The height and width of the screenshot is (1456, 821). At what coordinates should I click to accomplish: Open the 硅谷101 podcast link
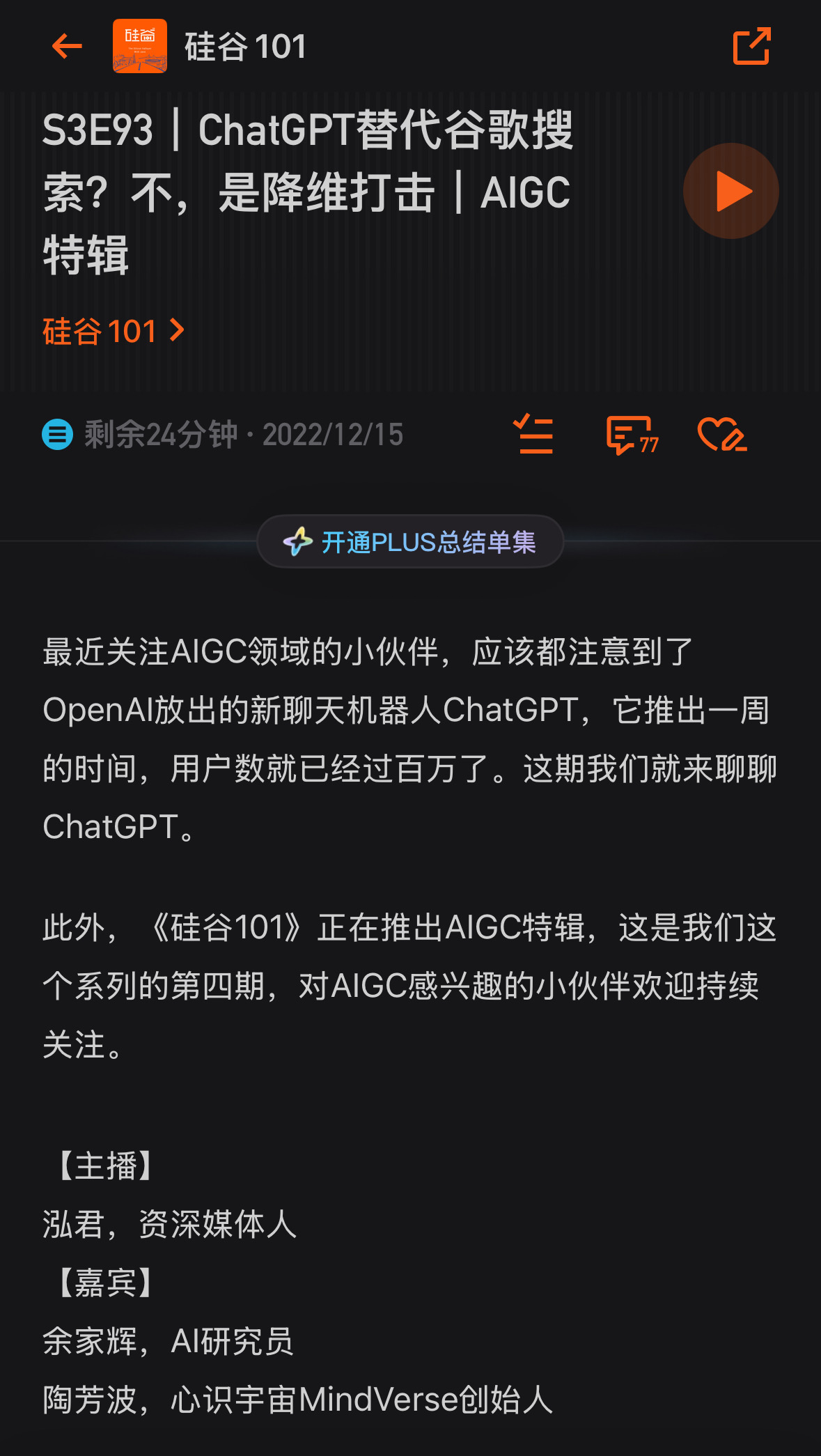tap(113, 331)
